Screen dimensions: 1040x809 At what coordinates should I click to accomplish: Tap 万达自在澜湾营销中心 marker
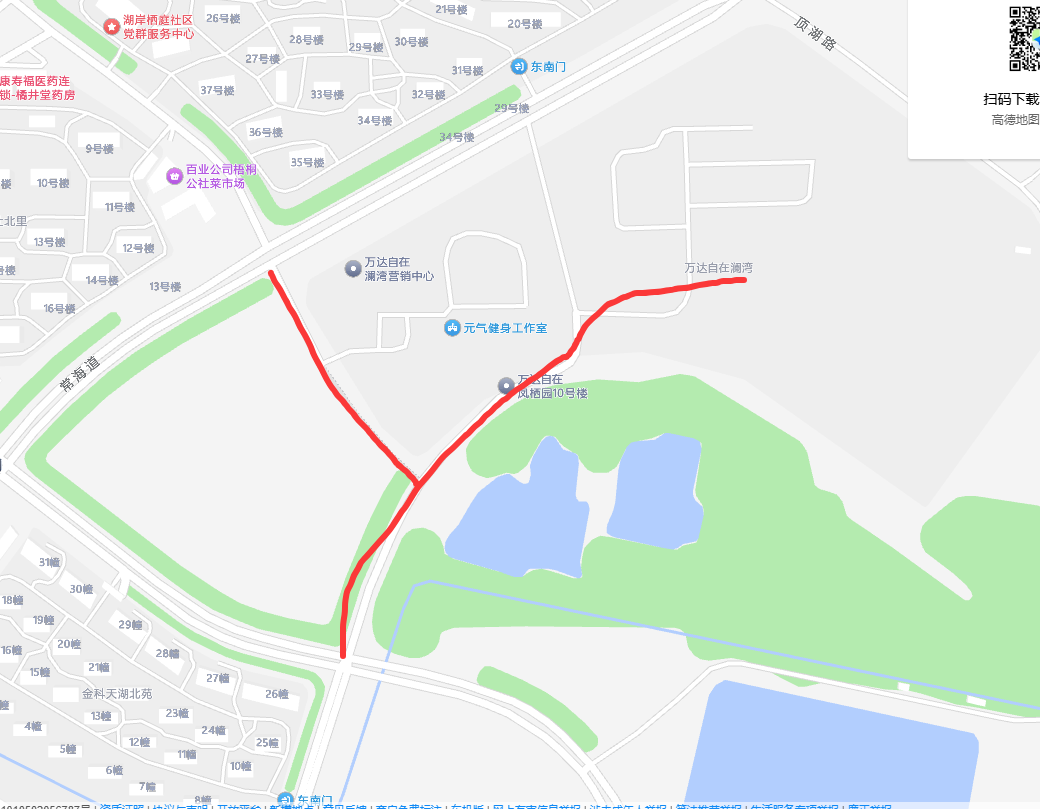coord(353,268)
